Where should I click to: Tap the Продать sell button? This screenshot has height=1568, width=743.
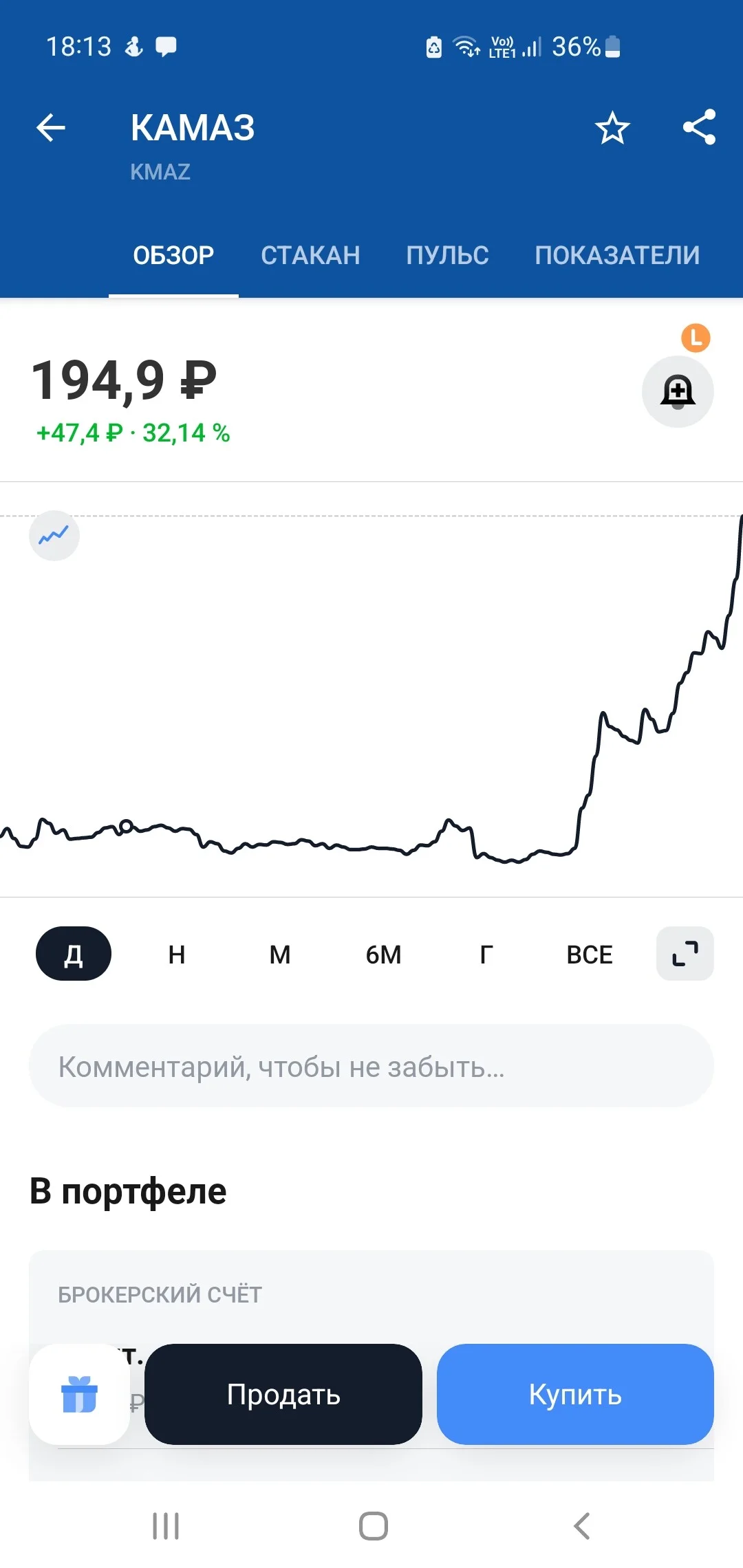283,1394
